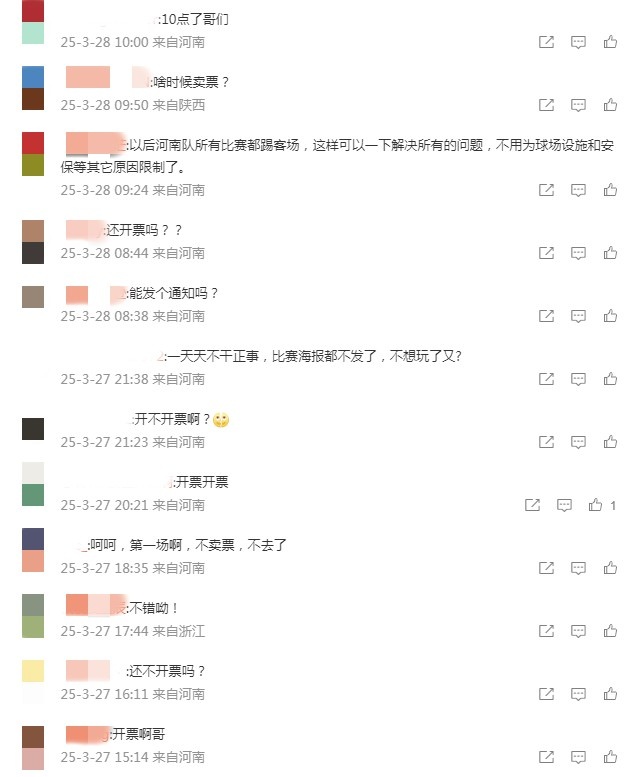Like the comment "10点了哥们"
This screenshot has height=777, width=632.
click(x=609, y=42)
